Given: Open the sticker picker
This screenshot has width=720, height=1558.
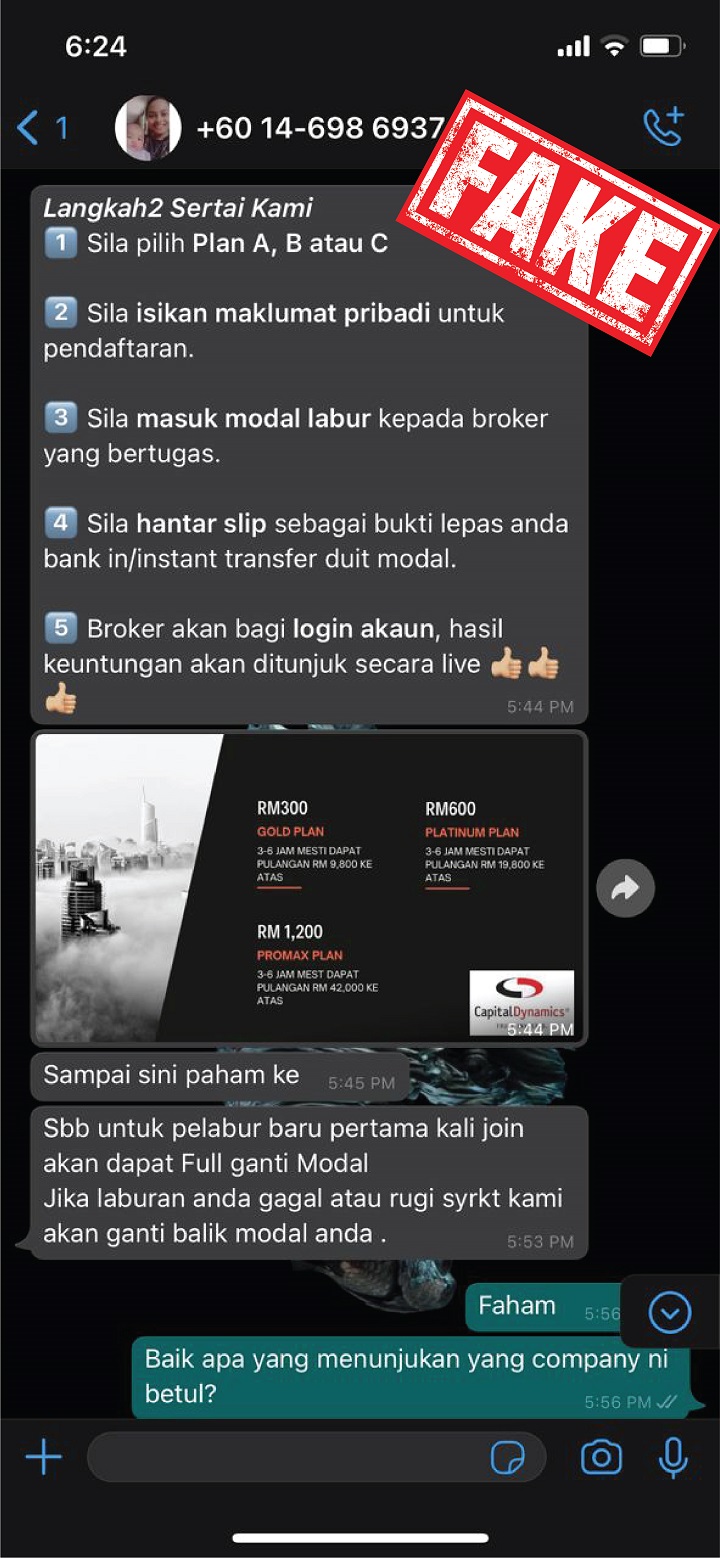Looking at the screenshot, I should tap(508, 1458).
